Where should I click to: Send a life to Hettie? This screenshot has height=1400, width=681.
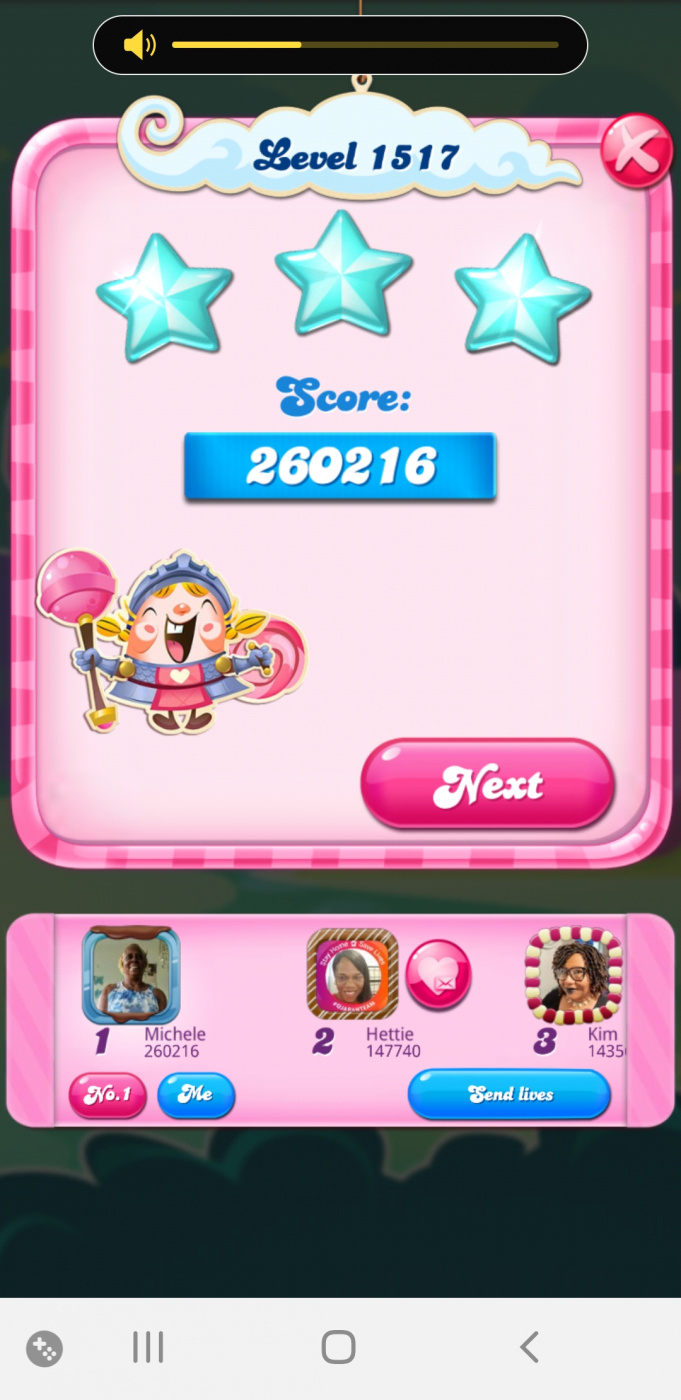click(x=438, y=974)
